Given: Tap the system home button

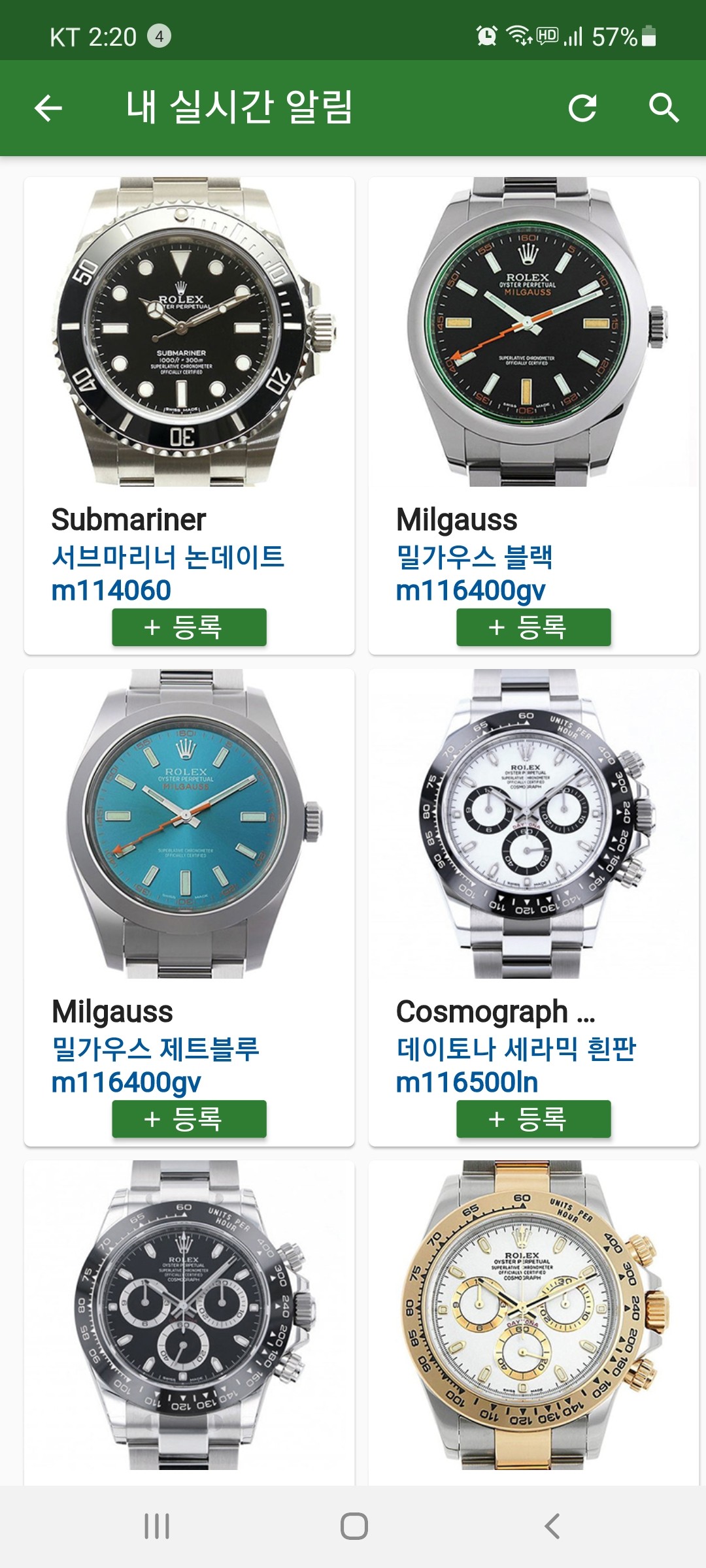Looking at the screenshot, I should (x=354, y=1527).
